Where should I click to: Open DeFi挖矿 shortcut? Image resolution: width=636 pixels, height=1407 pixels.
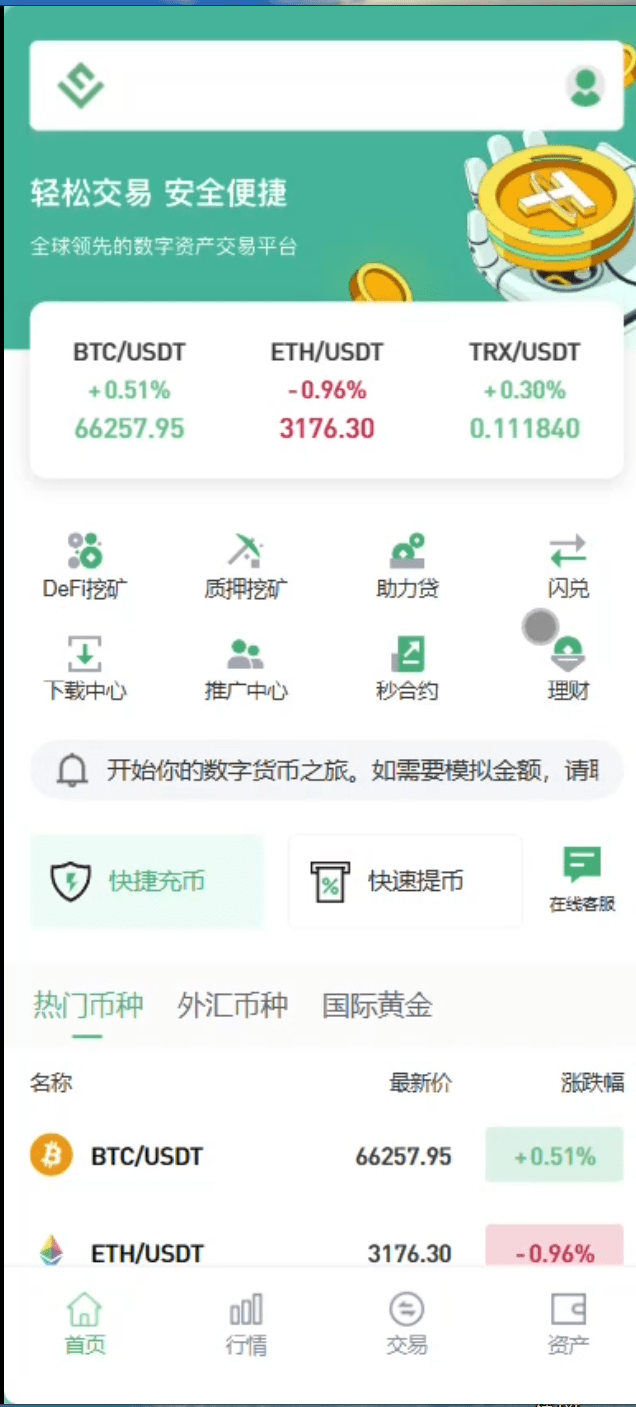click(x=85, y=566)
